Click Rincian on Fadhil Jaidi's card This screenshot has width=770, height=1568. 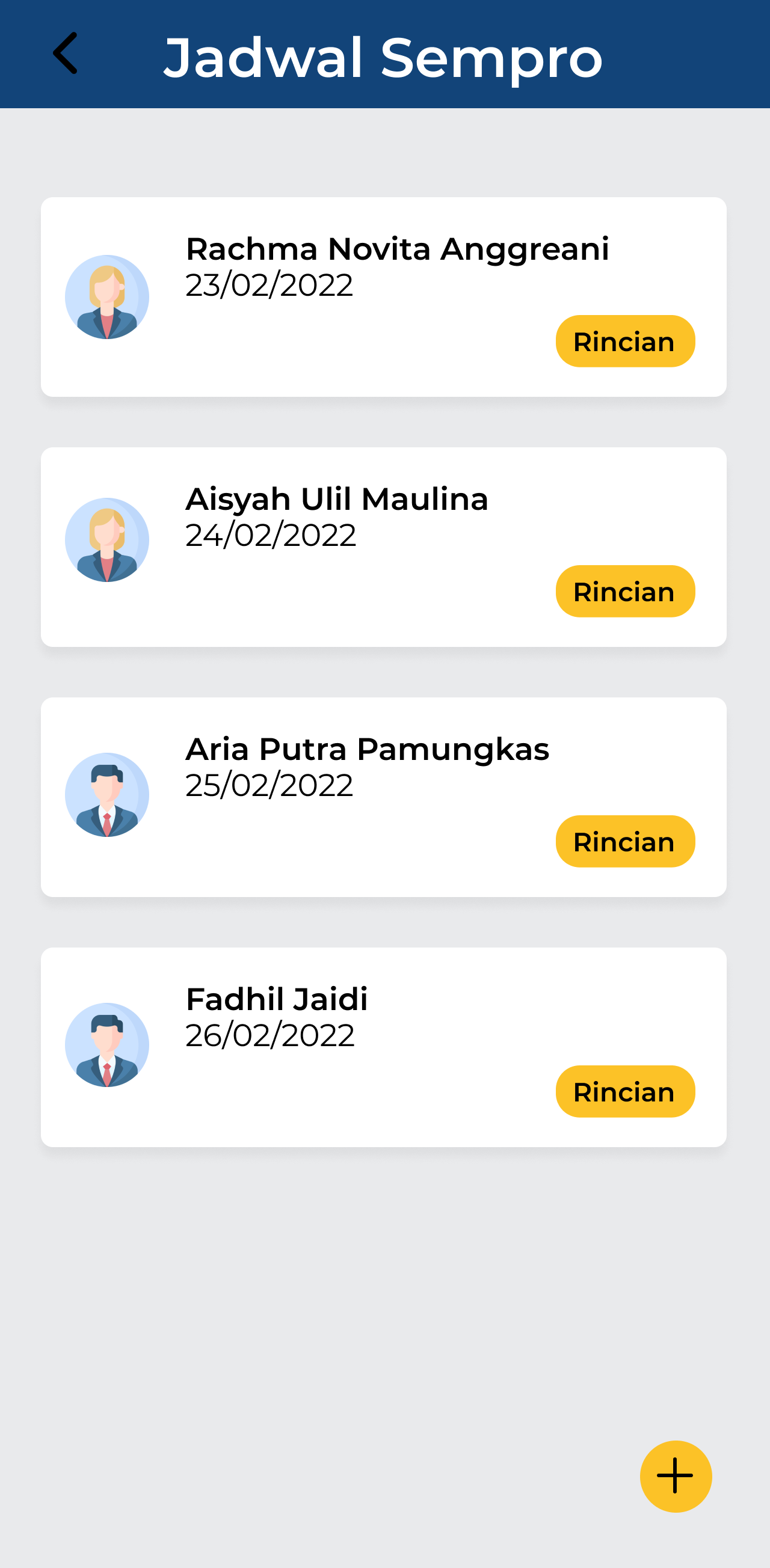[624, 1091]
